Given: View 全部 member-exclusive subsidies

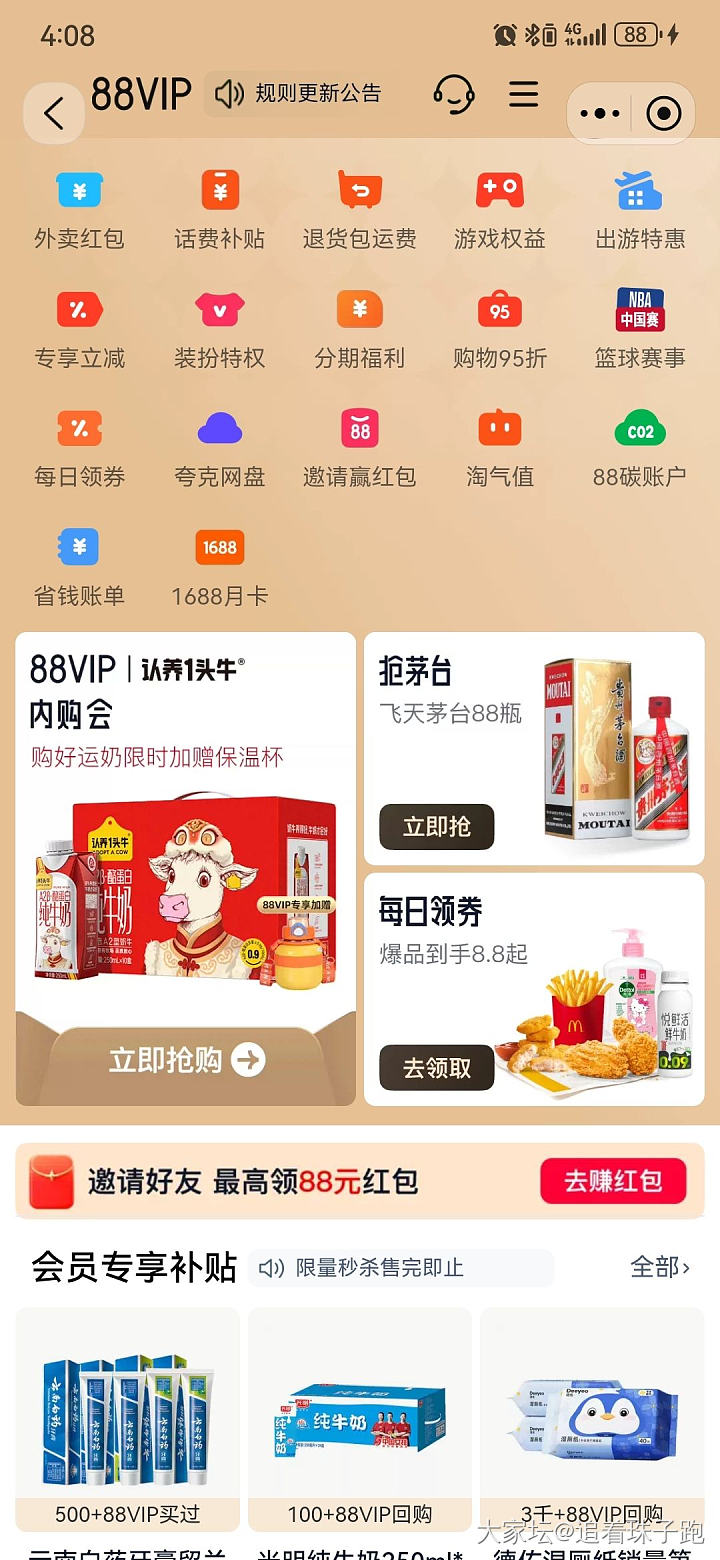Looking at the screenshot, I should coord(660,1267).
